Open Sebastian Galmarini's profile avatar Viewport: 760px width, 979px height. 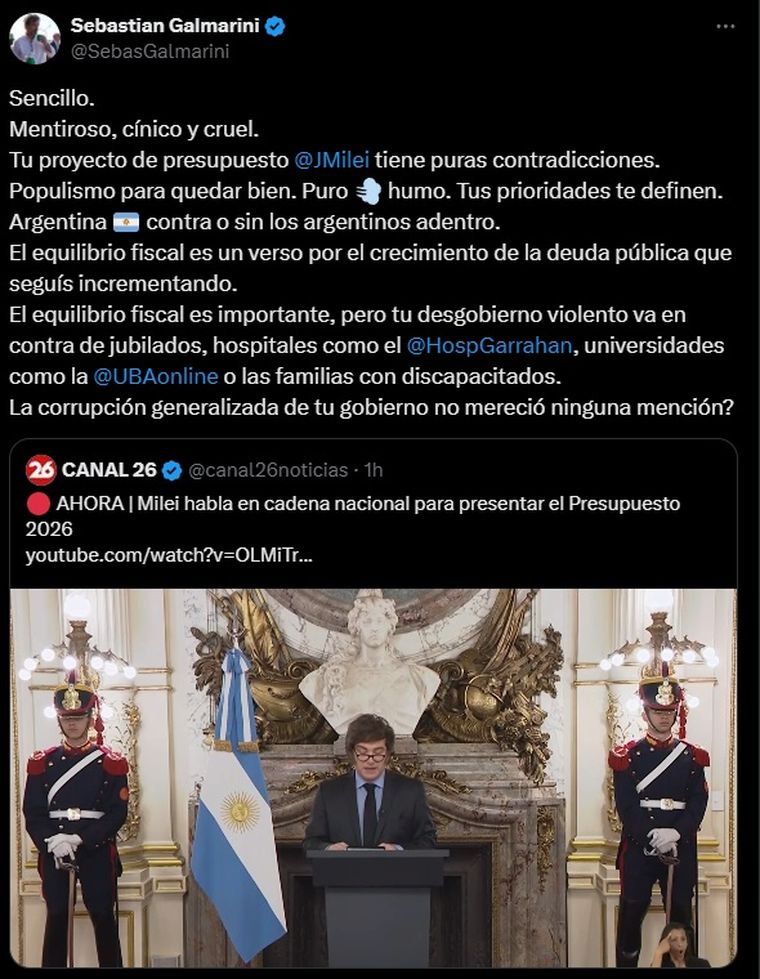[x=33, y=37]
